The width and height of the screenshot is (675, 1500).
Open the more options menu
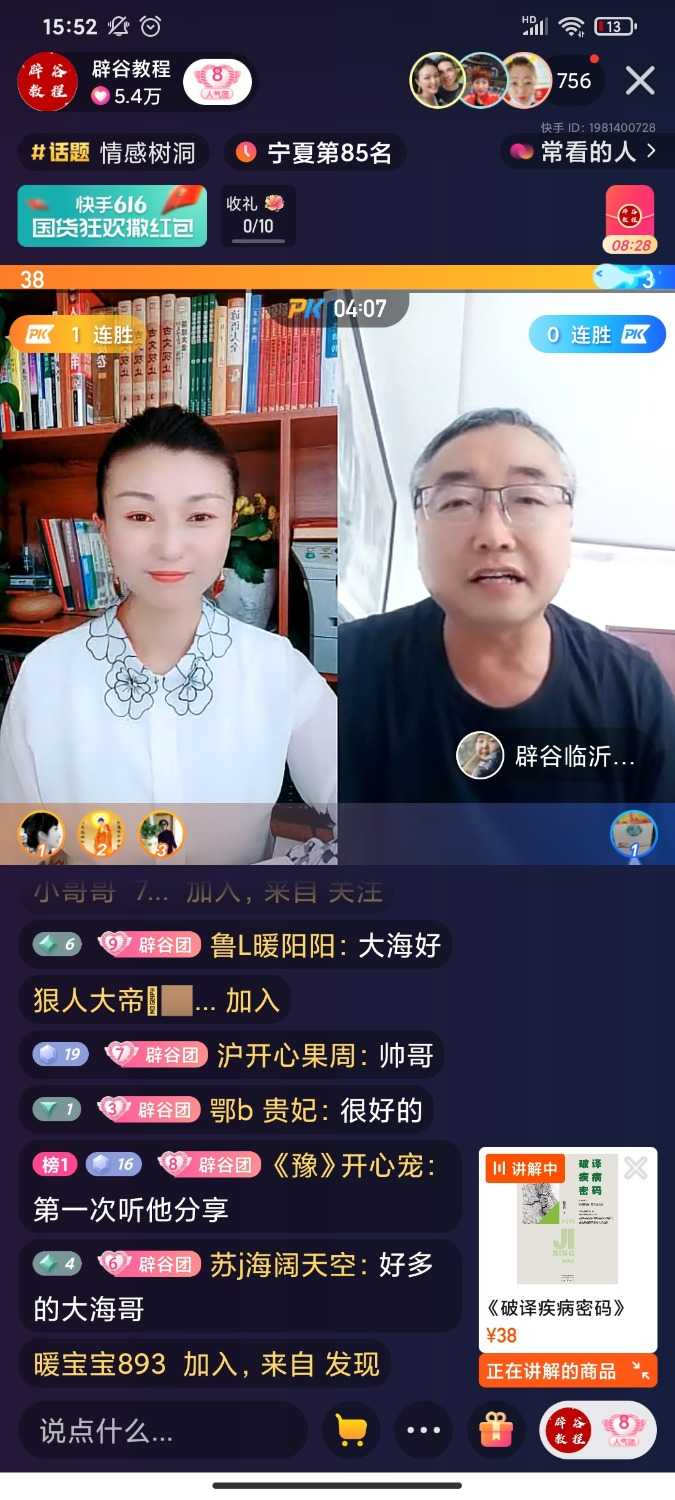(x=424, y=1430)
